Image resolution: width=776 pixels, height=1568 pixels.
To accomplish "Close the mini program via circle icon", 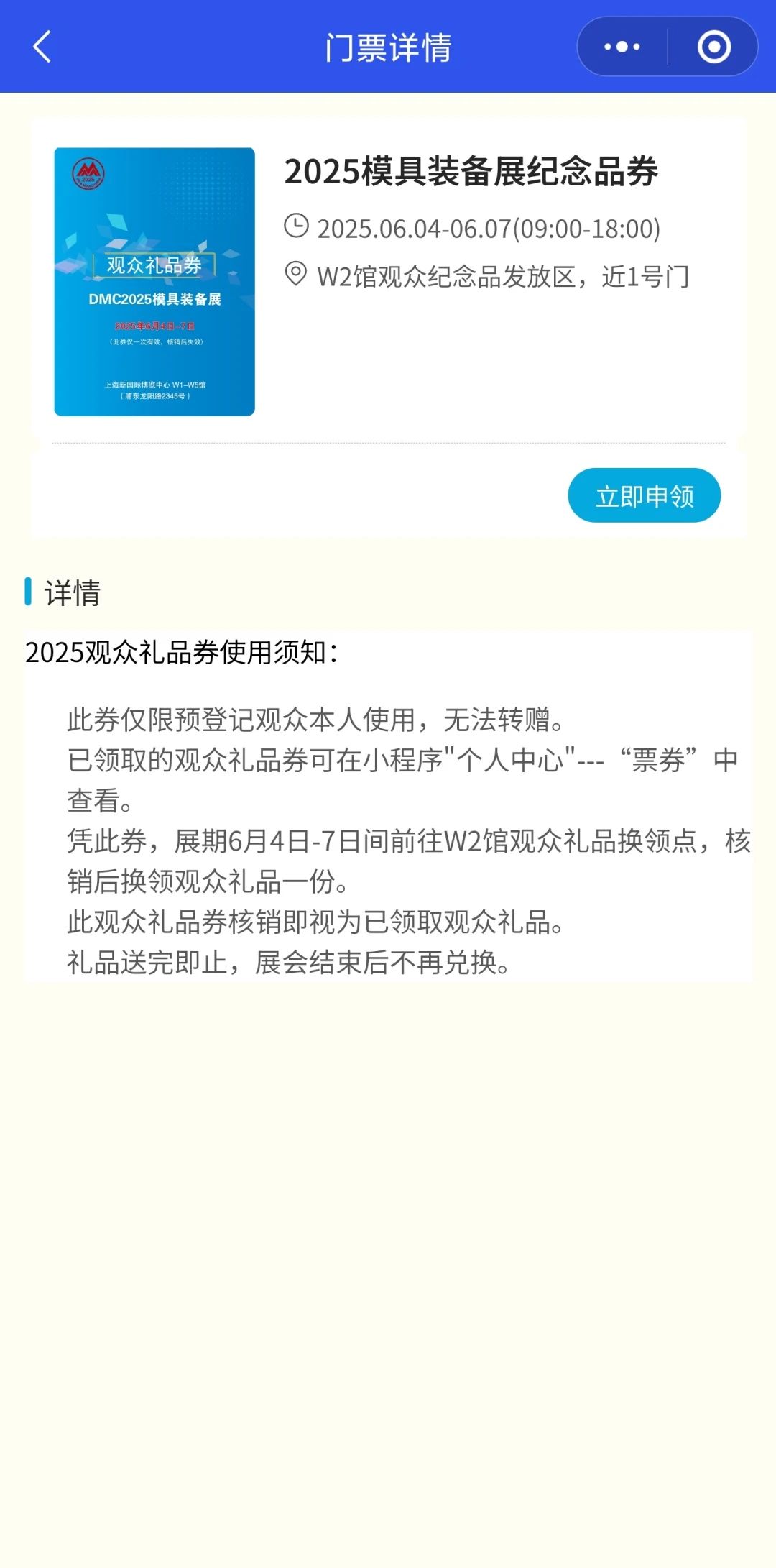I will click(x=713, y=47).
